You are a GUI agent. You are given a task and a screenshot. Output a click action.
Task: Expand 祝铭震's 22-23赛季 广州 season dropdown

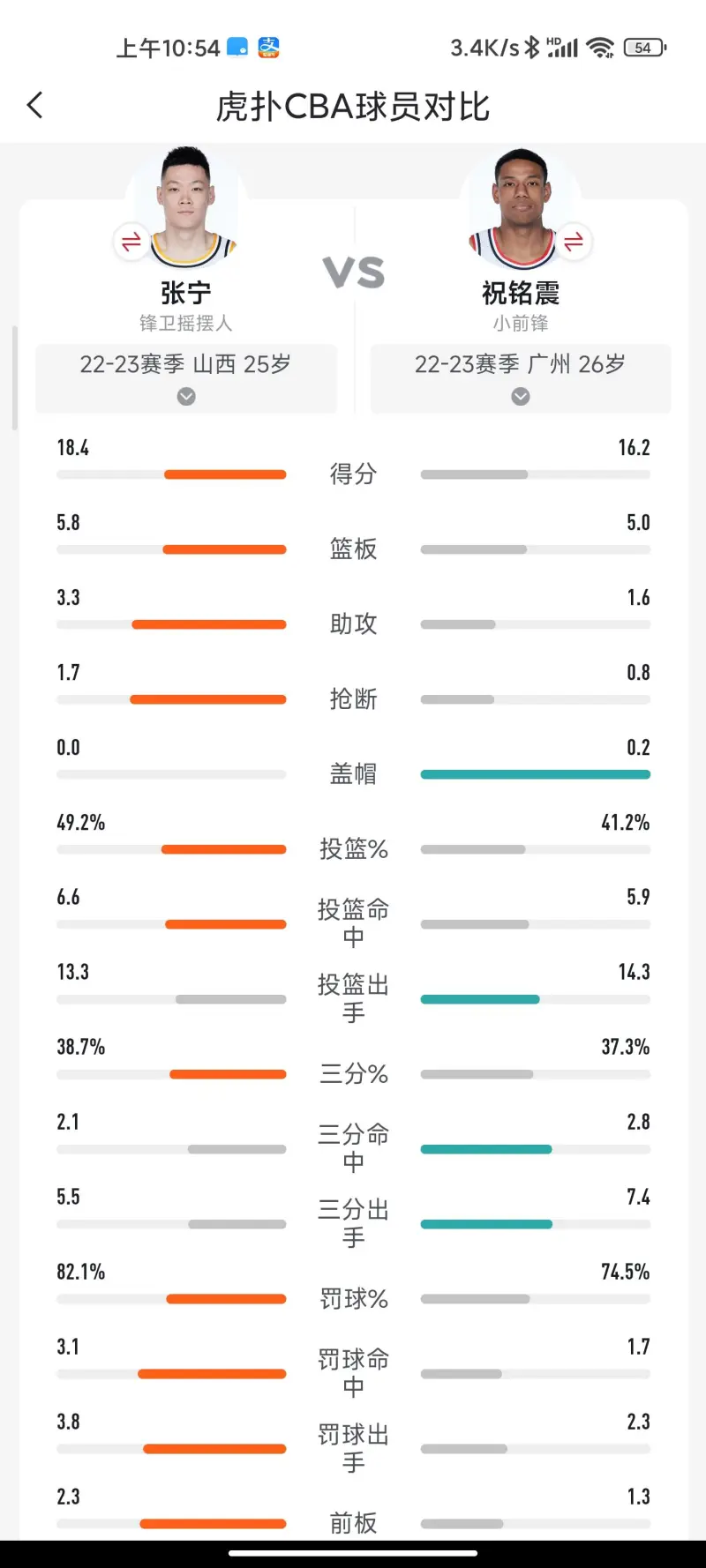coord(521,378)
